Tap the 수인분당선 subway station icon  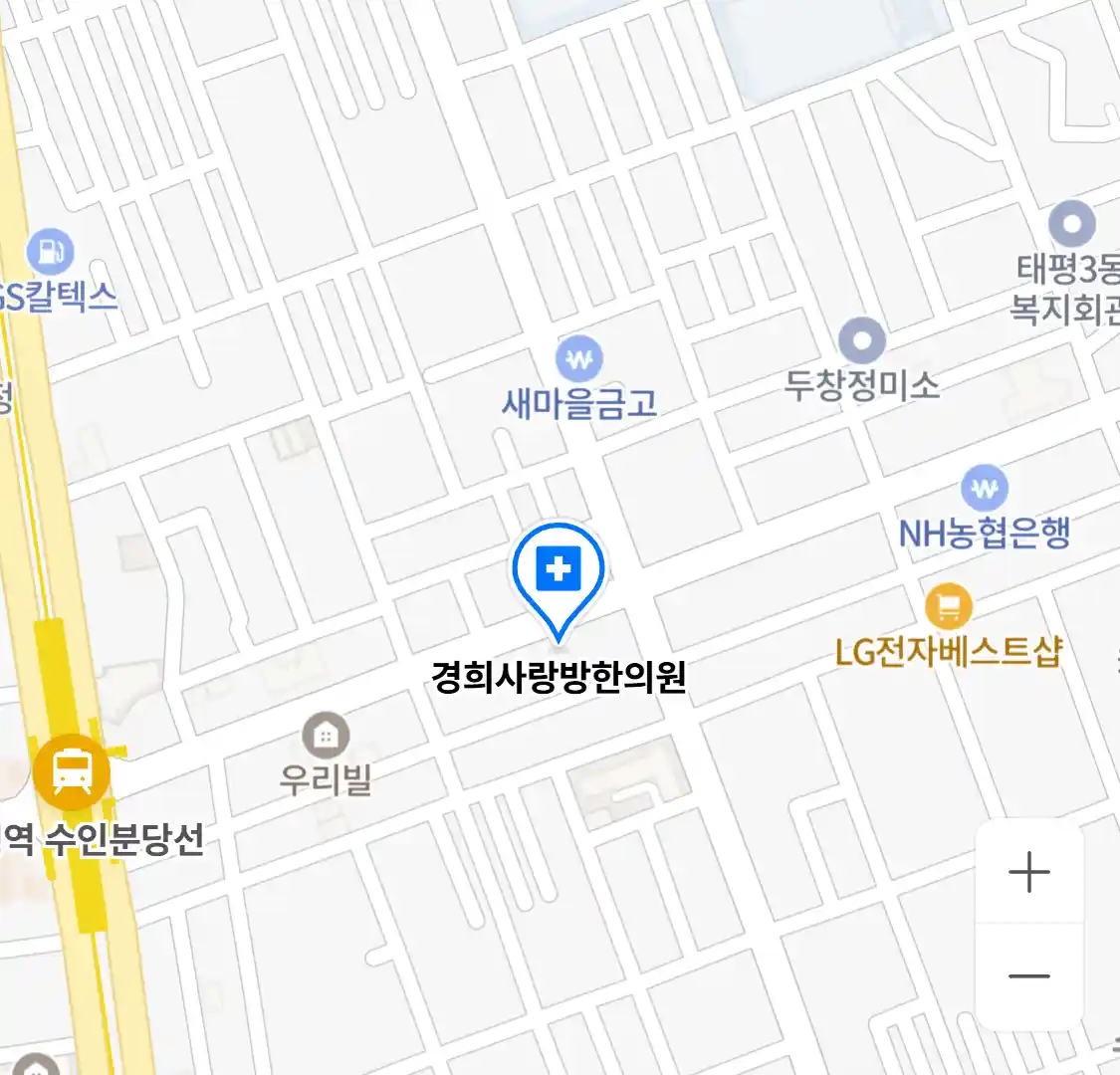click(72, 771)
